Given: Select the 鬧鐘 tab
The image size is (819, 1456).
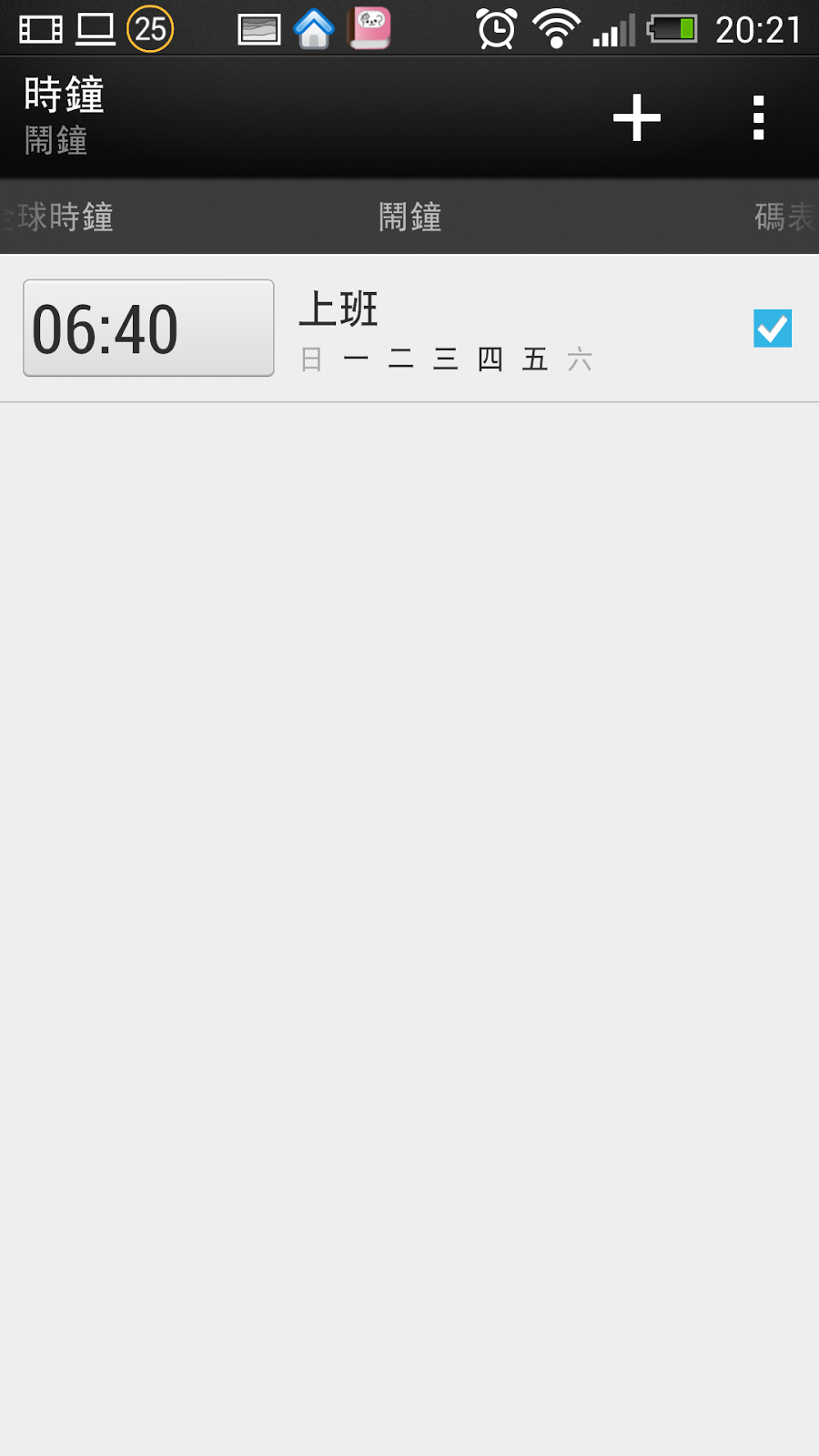Looking at the screenshot, I should 409,217.
